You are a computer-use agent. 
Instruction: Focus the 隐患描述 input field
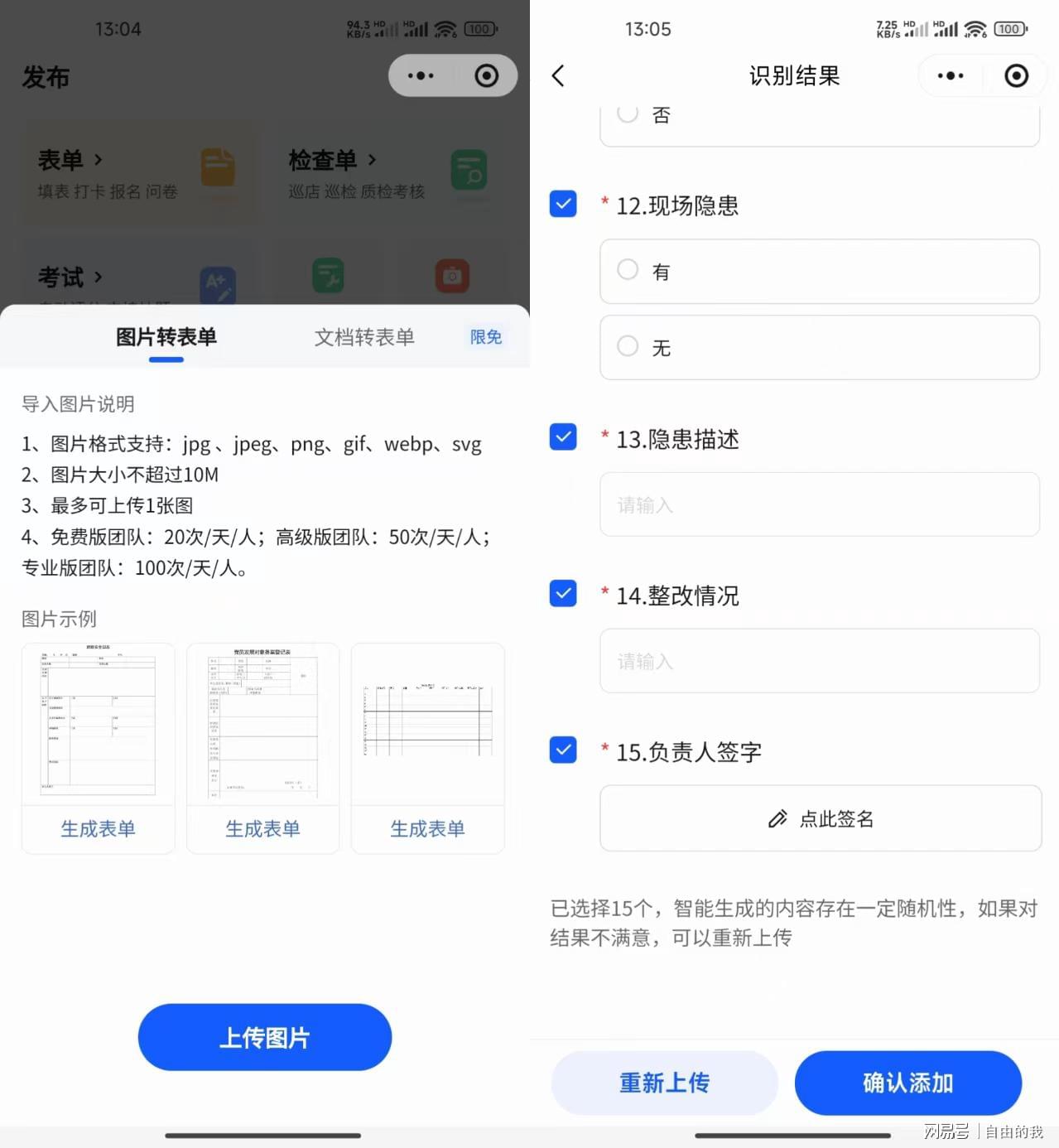click(819, 504)
